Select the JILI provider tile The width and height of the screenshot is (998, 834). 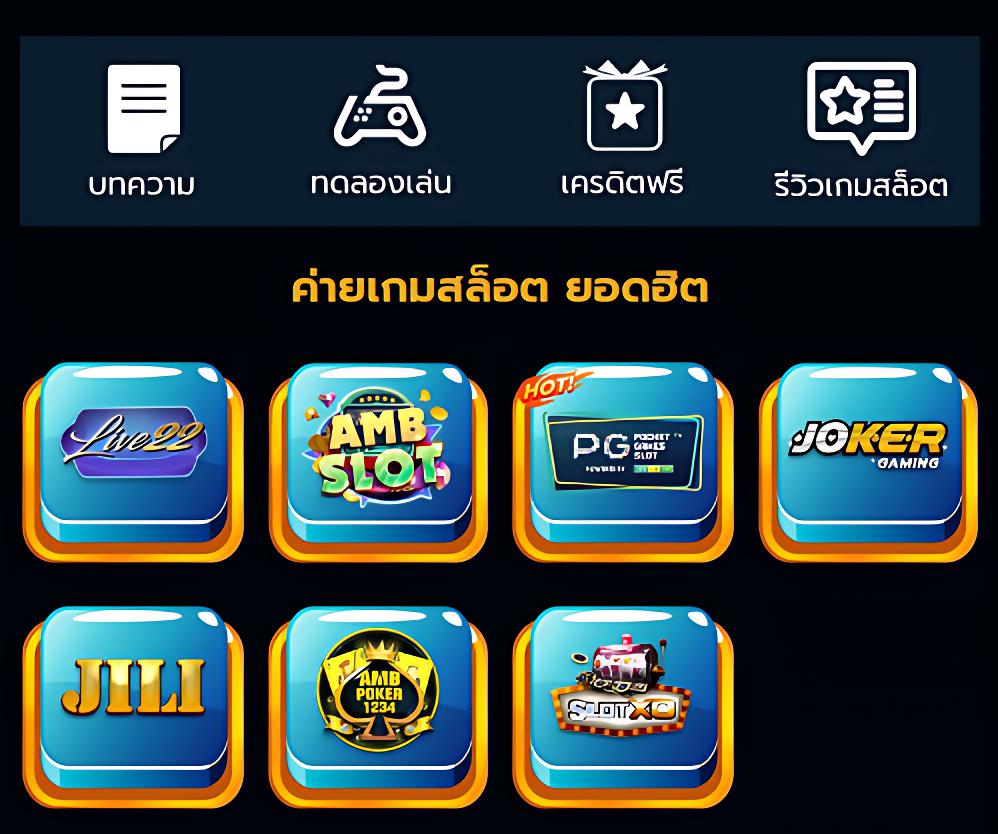(x=133, y=700)
